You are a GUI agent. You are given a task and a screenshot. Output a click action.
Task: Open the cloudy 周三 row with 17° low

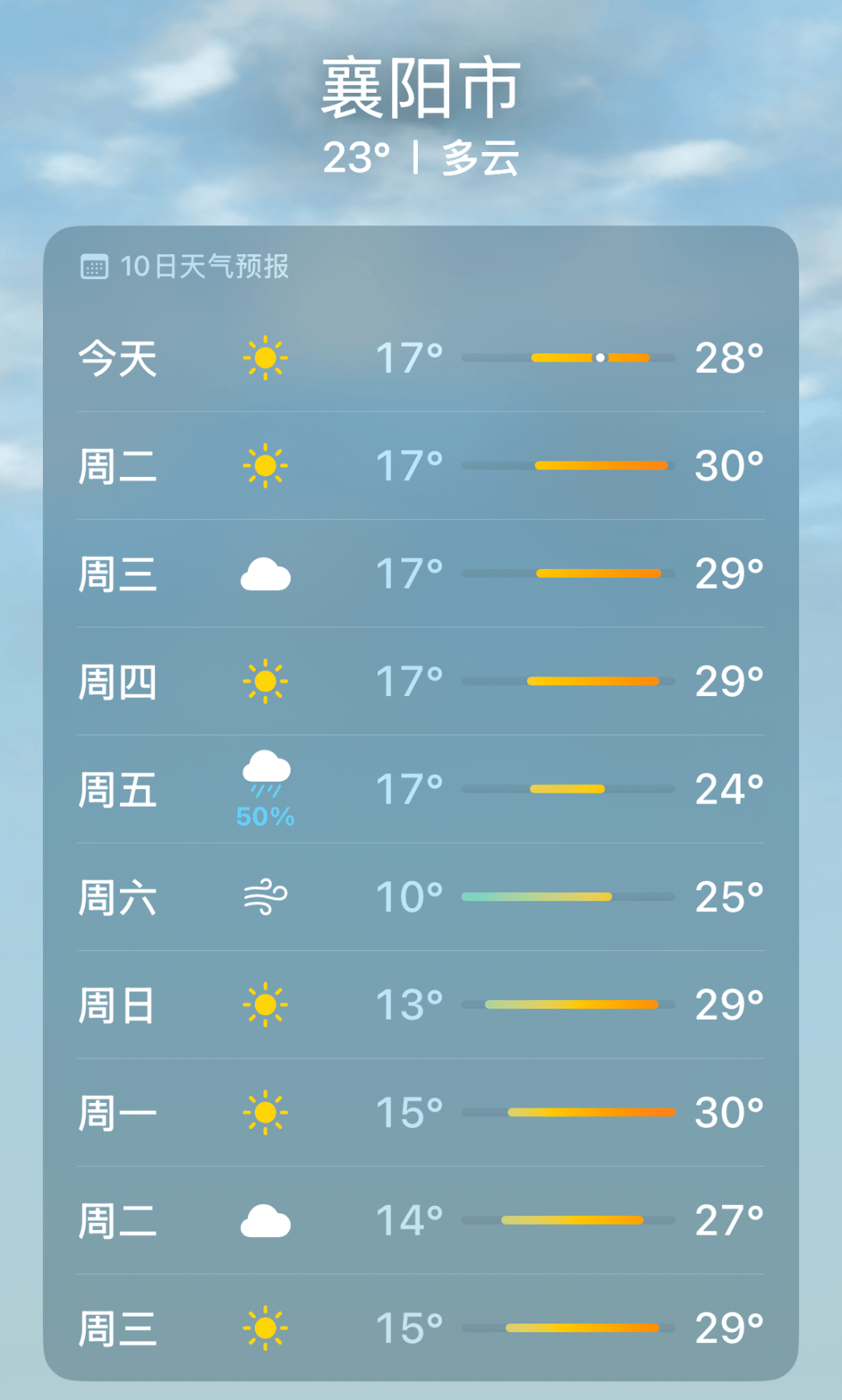421,574
